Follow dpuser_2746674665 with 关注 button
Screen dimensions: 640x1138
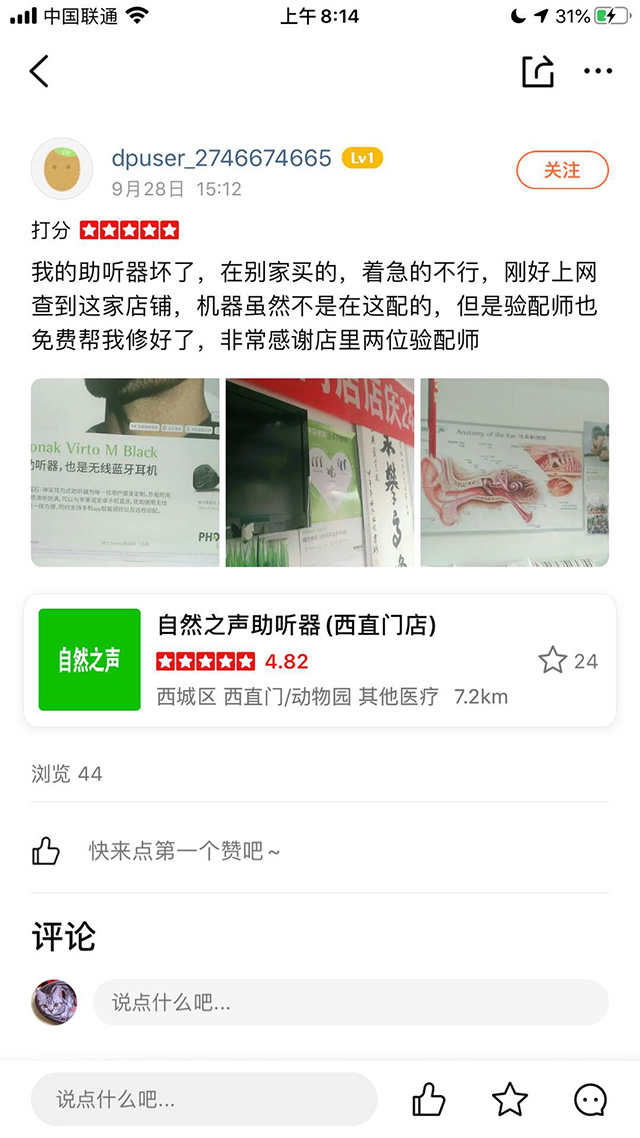pos(562,170)
